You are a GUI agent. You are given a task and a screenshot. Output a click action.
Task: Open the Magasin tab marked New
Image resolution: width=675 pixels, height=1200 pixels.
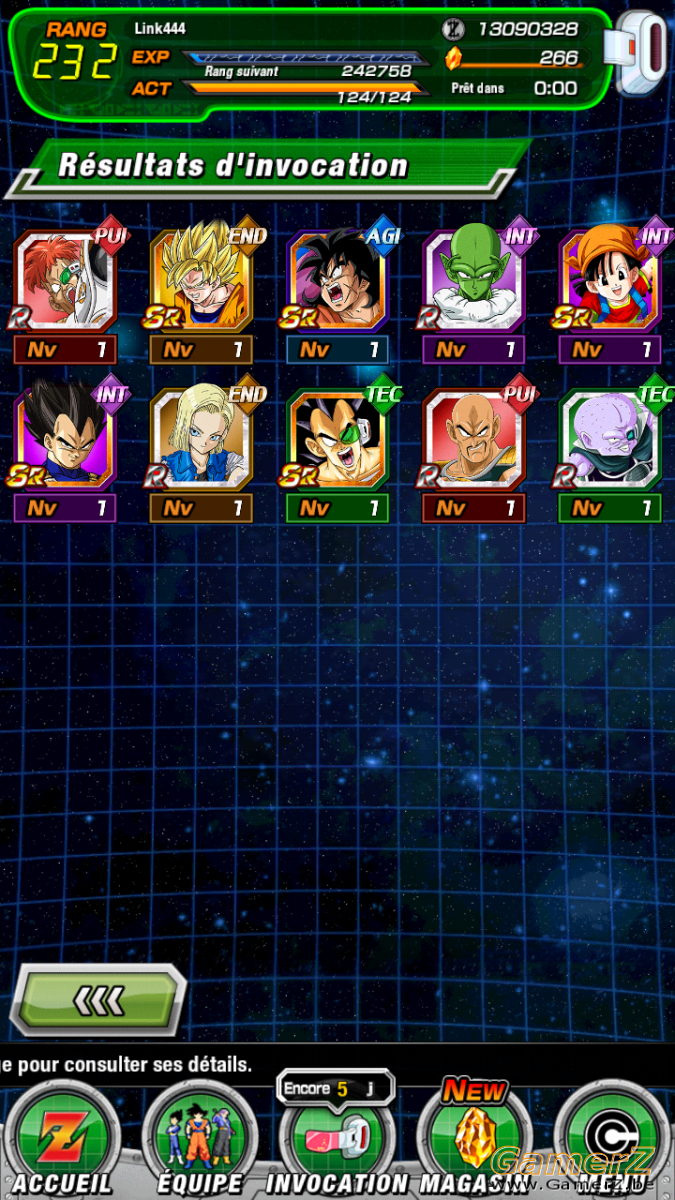(475, 1140)
